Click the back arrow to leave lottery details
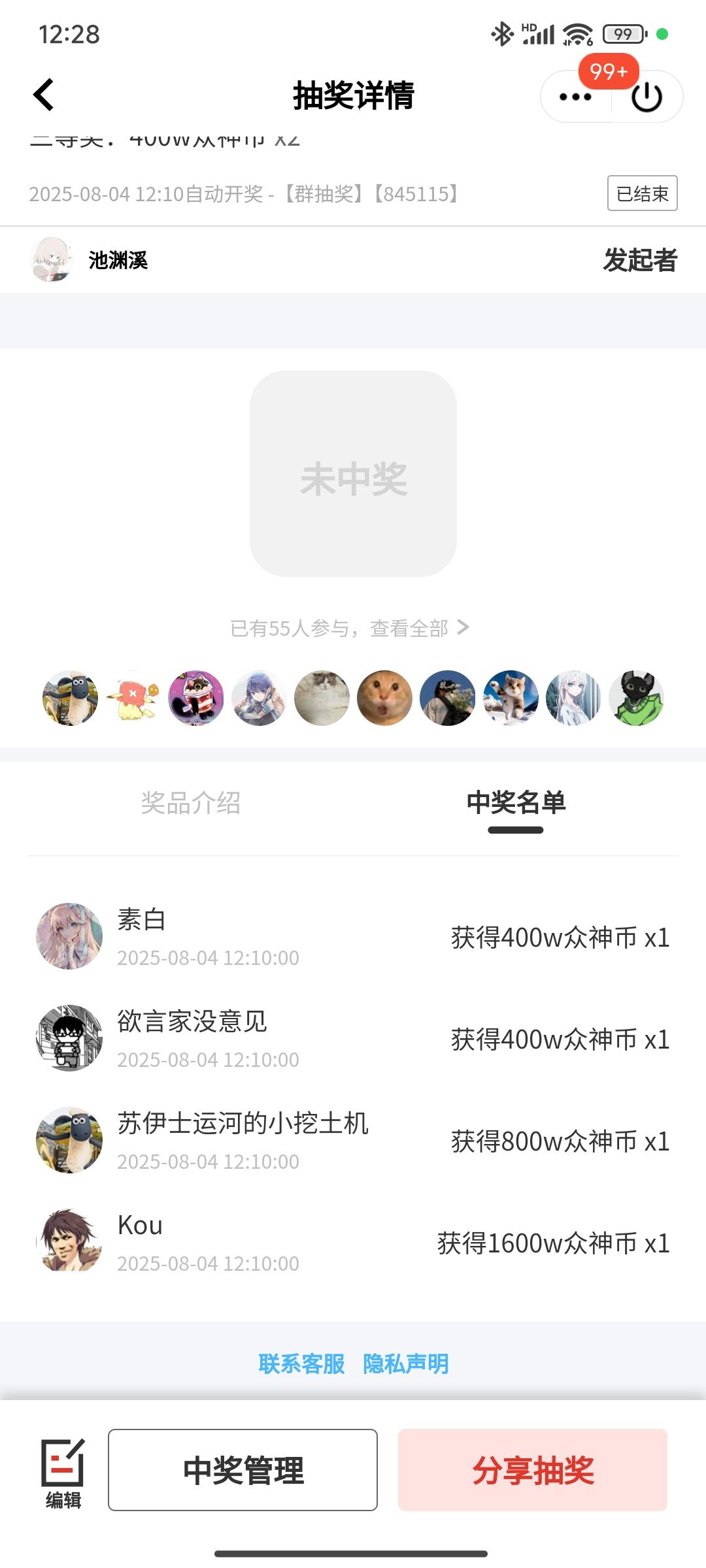 [43, 95]
